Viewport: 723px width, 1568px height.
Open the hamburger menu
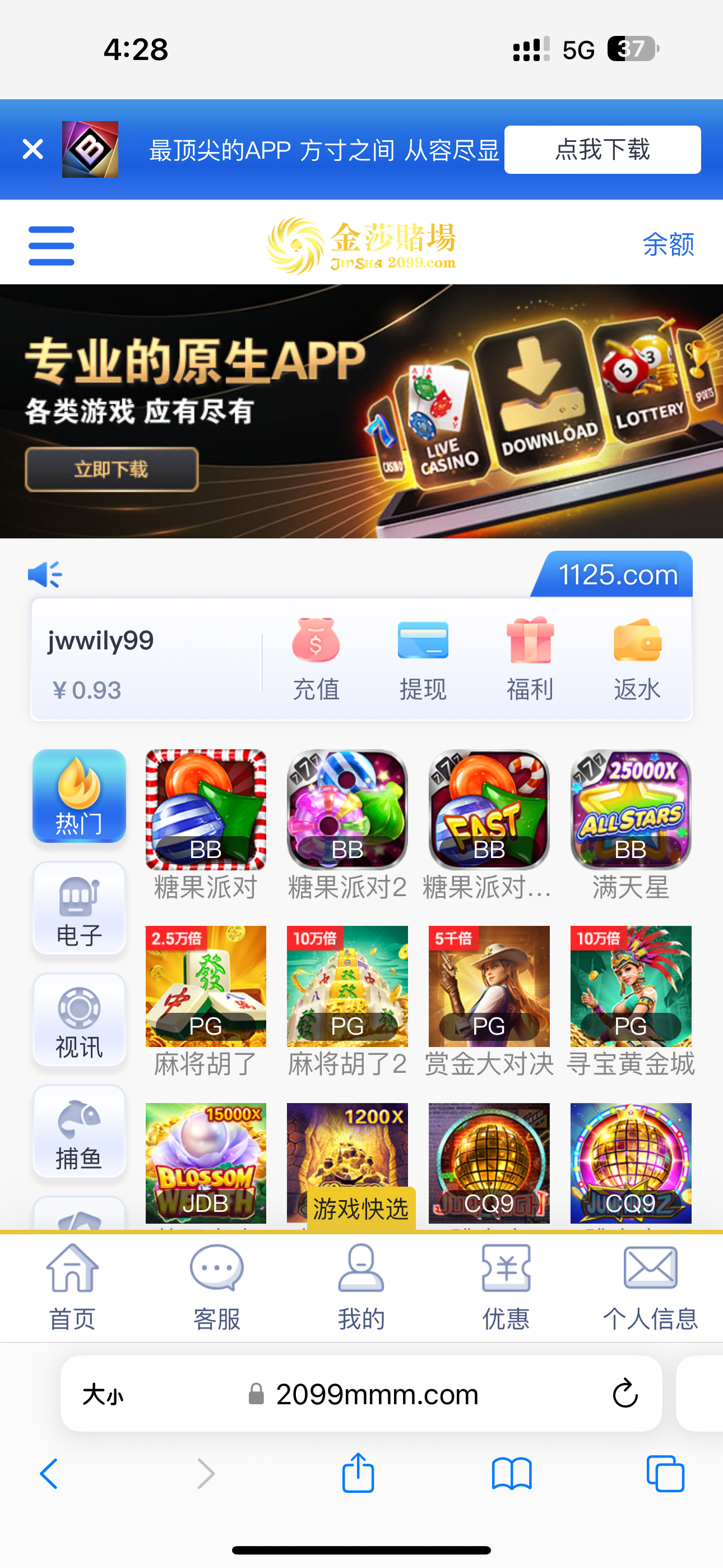click(x=51, y=245)
